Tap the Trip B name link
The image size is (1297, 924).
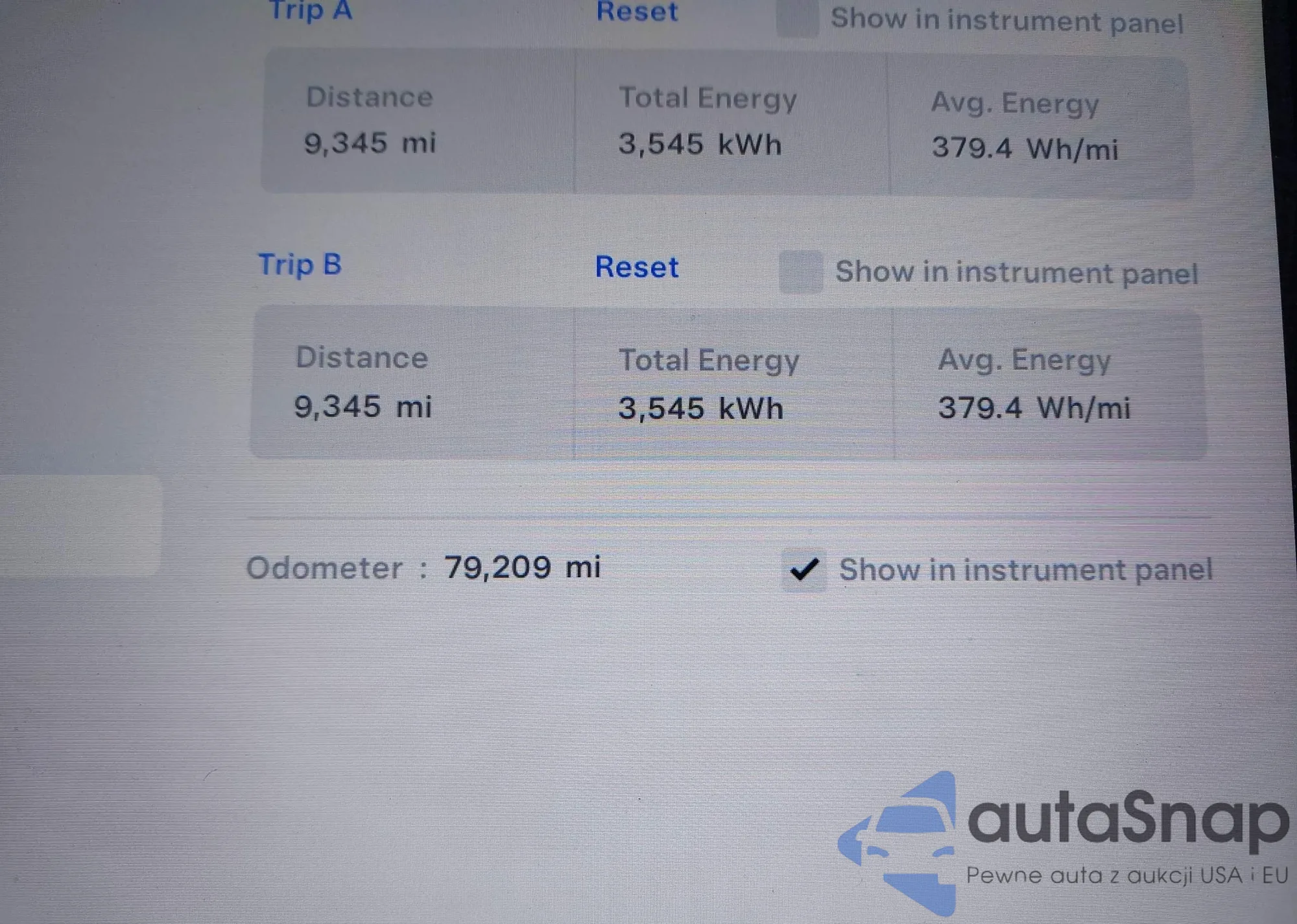[x=300, y=265]
